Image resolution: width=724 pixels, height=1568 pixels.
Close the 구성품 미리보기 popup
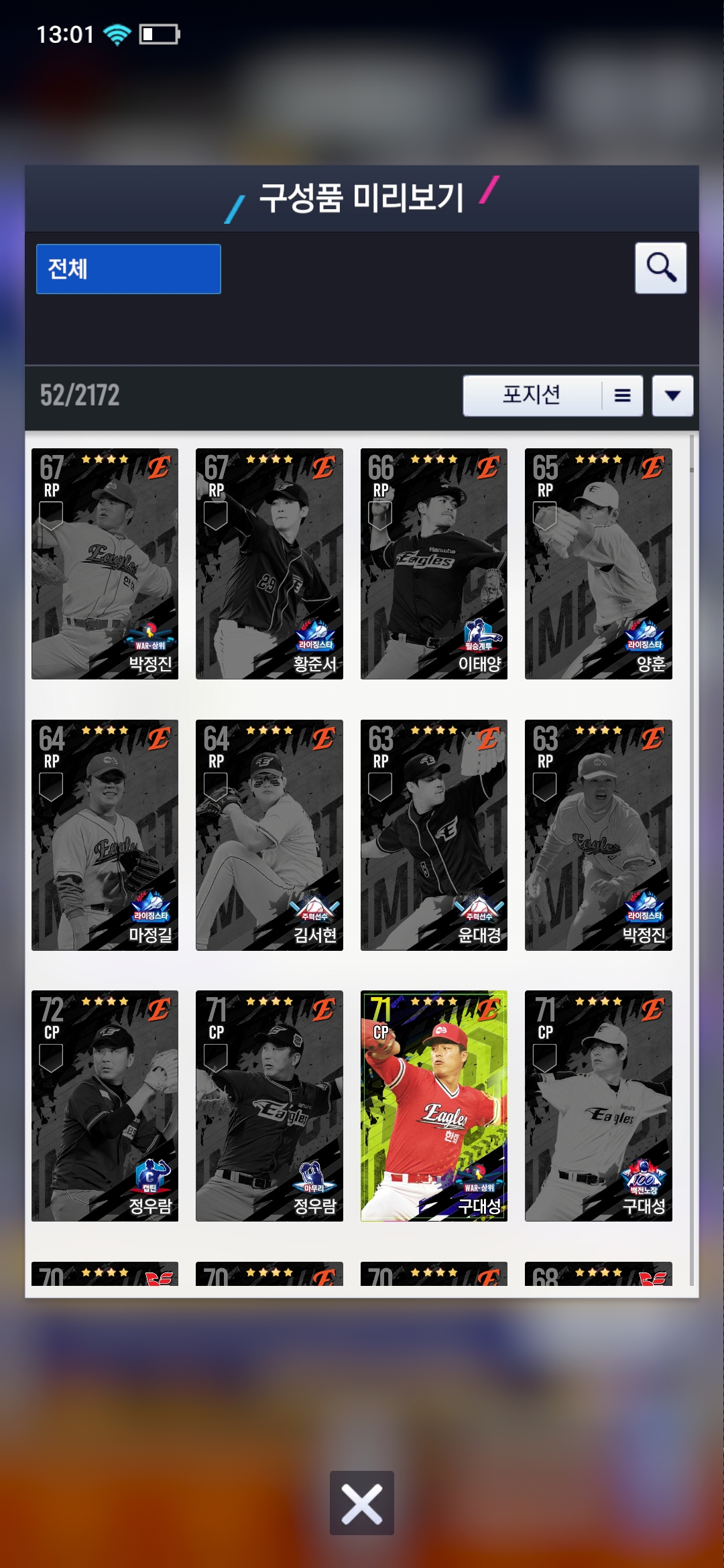coord(362,1503)
